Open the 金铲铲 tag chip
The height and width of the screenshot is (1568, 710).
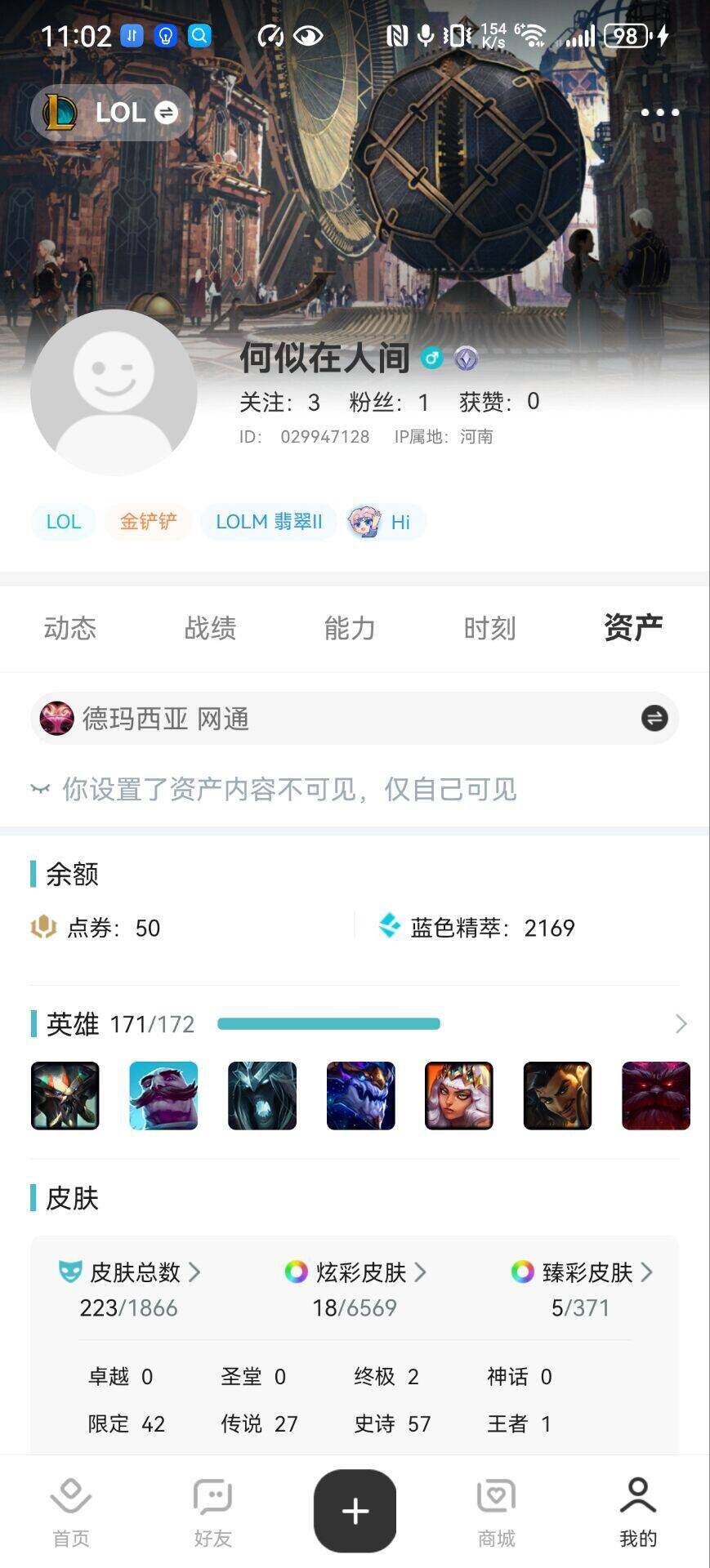click(148, 522)
